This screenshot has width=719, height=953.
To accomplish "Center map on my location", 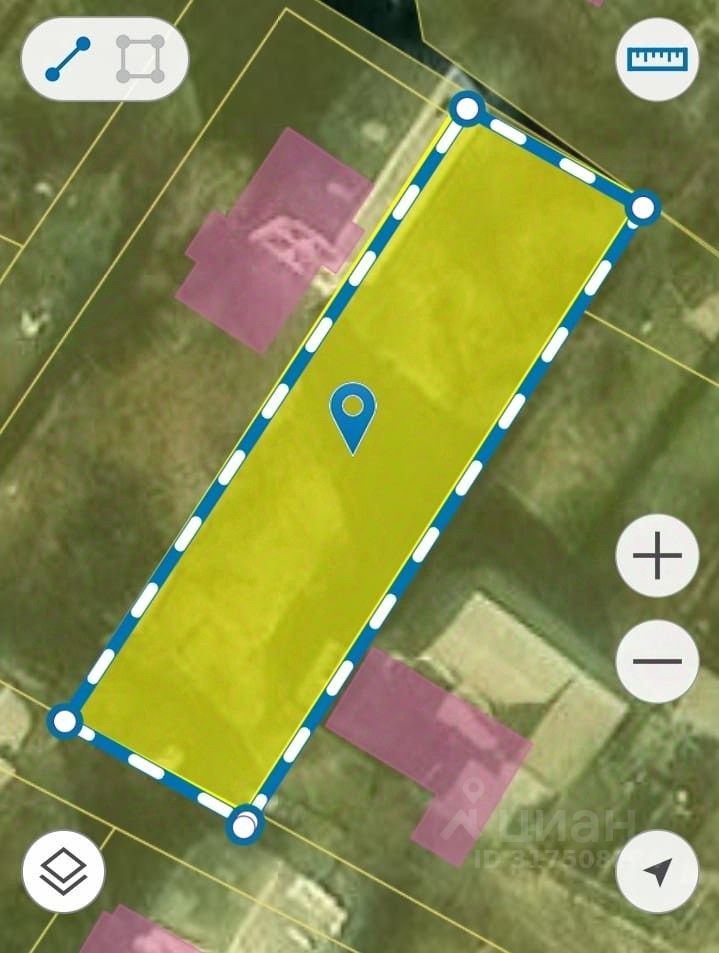I will click(657, 871).
